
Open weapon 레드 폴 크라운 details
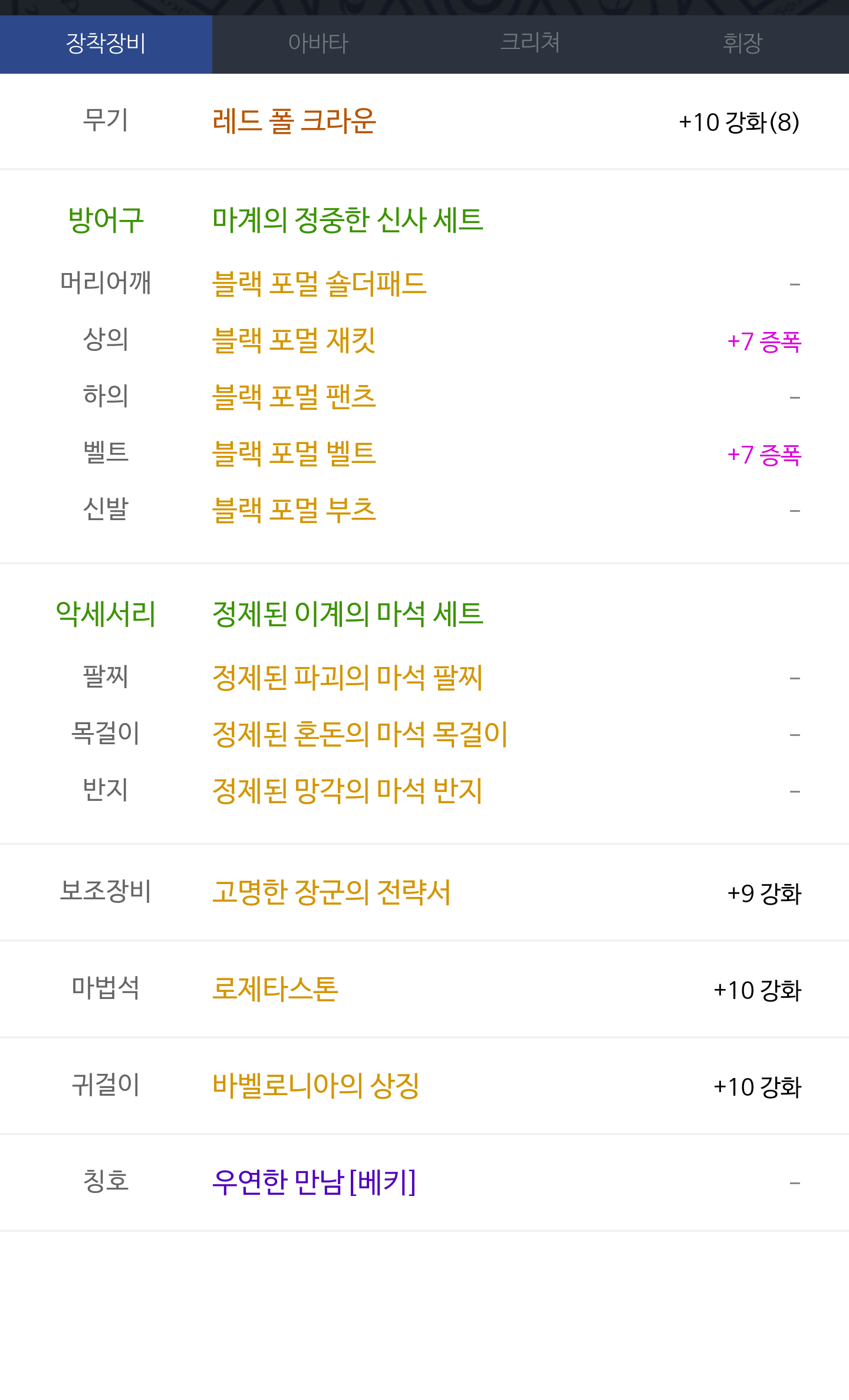click(294, 121)
